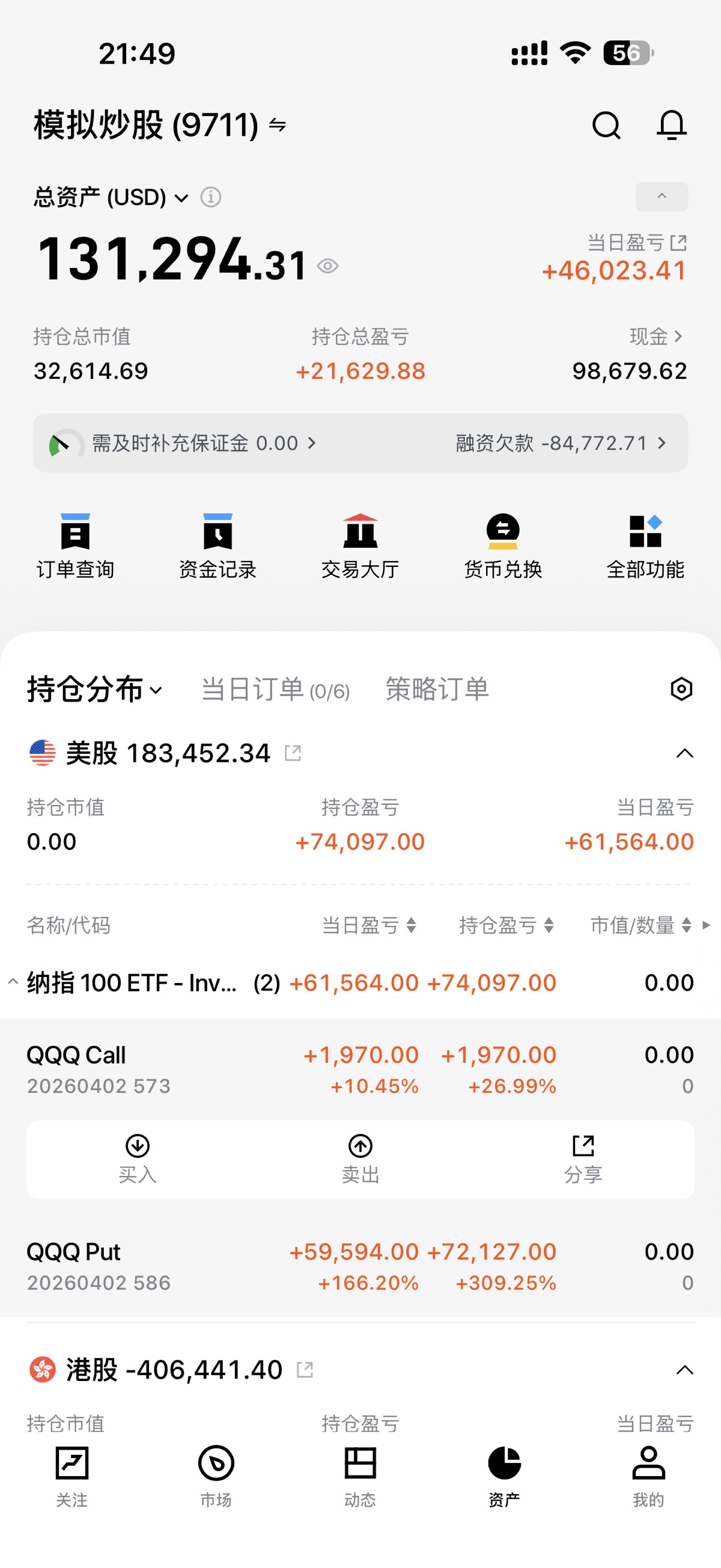Tap 买入 to buy QQQ Call
The image size is (721, 1568).
pyautogui.click(x=138, y=1159)
